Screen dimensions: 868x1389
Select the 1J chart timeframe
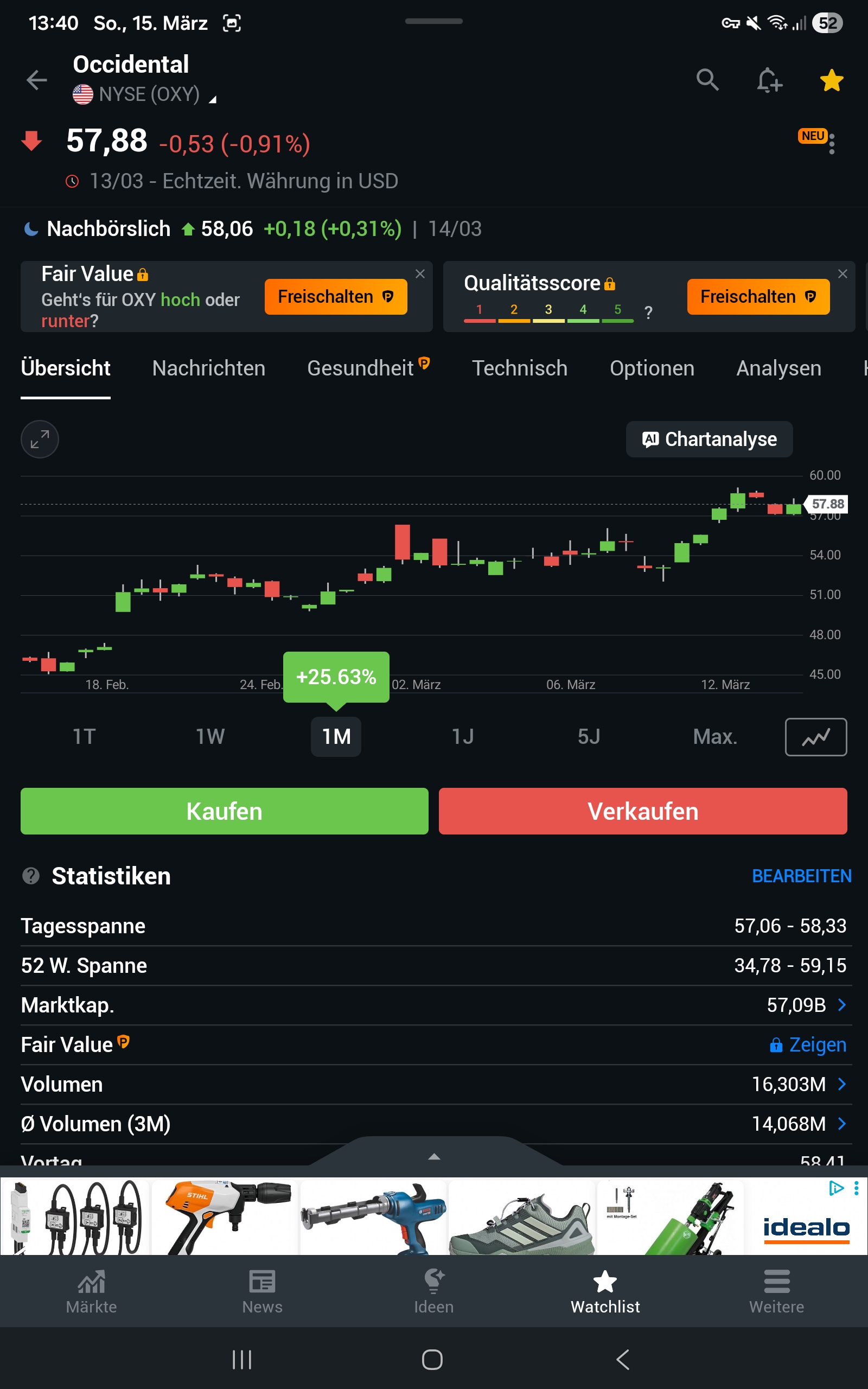click(463, 736)
